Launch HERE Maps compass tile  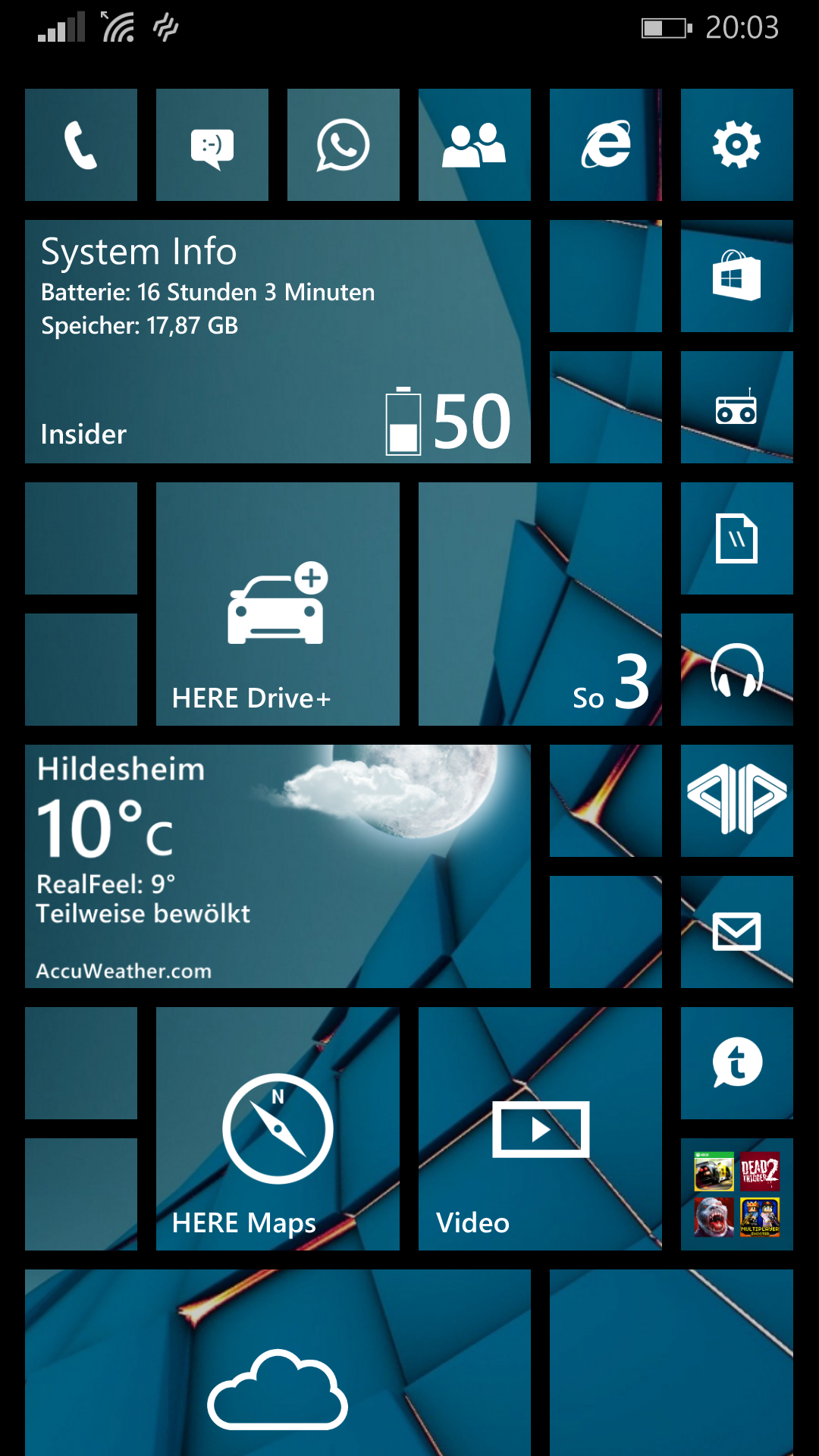[278, 1128]
